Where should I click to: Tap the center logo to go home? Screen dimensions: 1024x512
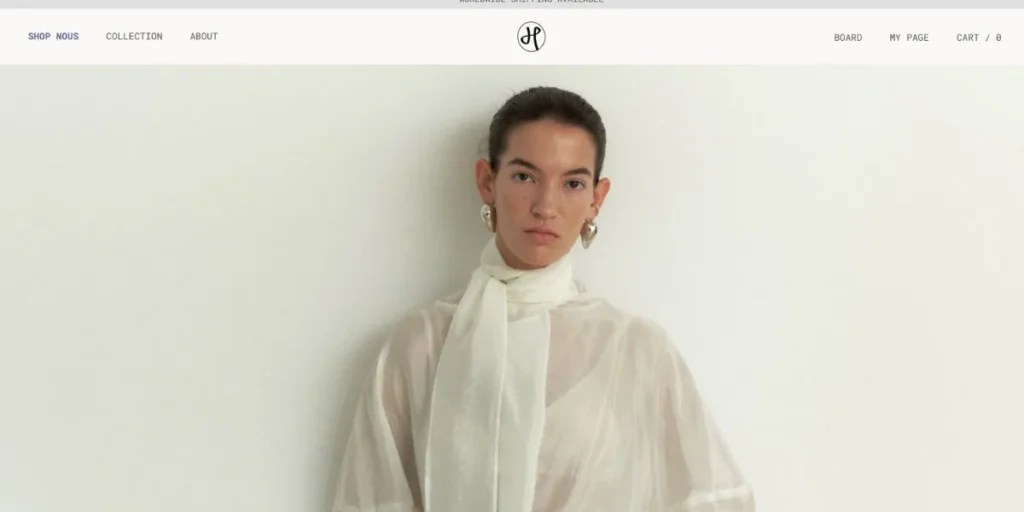[531, 37]
